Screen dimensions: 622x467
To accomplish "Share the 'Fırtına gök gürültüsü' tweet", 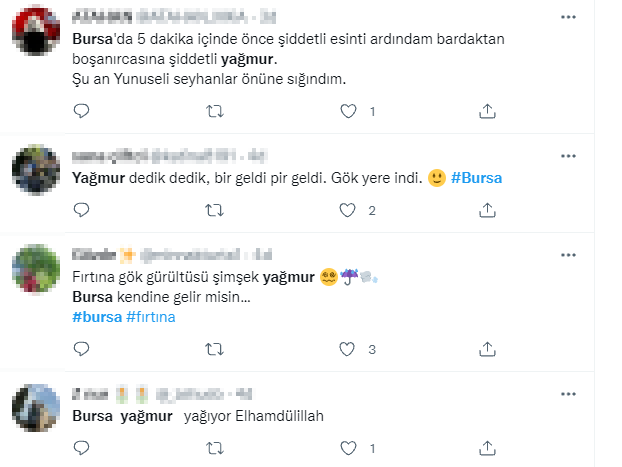I will (x=487, y=349).
